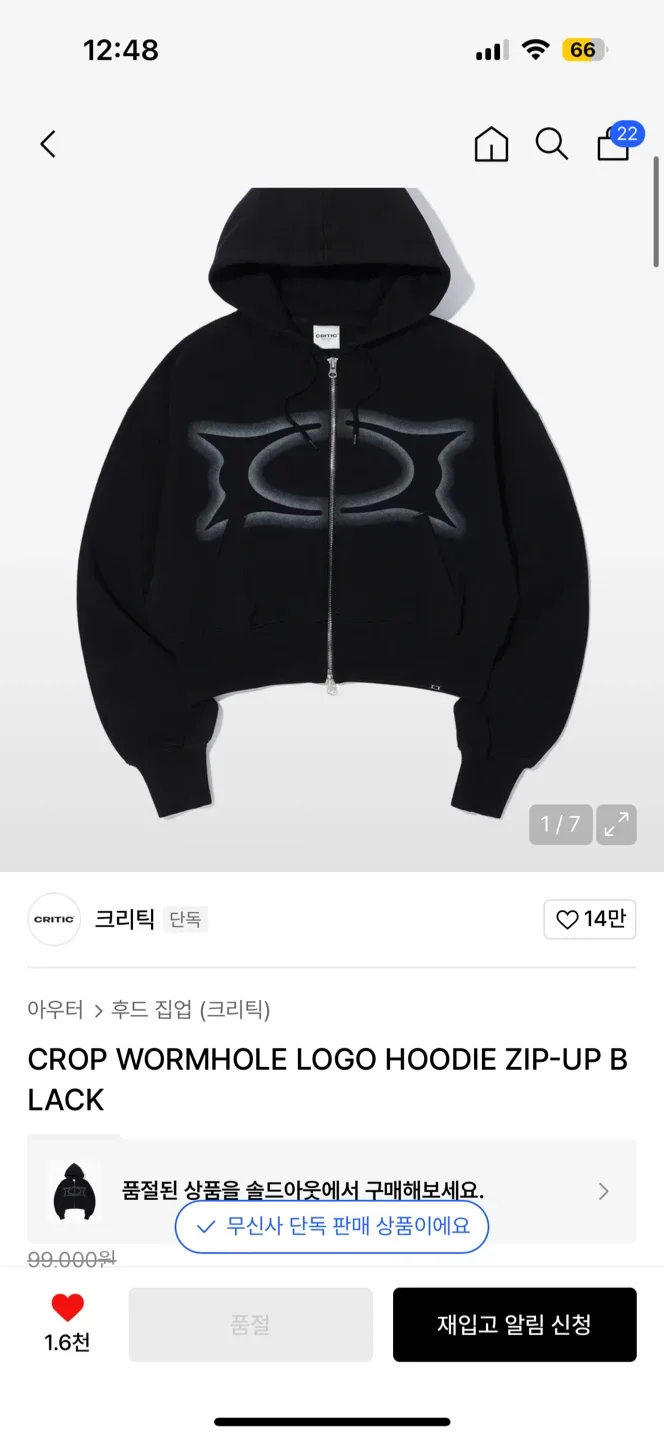664x1440 pixels.
Task: Open the 크리틱 brand page
Action: 124,919
